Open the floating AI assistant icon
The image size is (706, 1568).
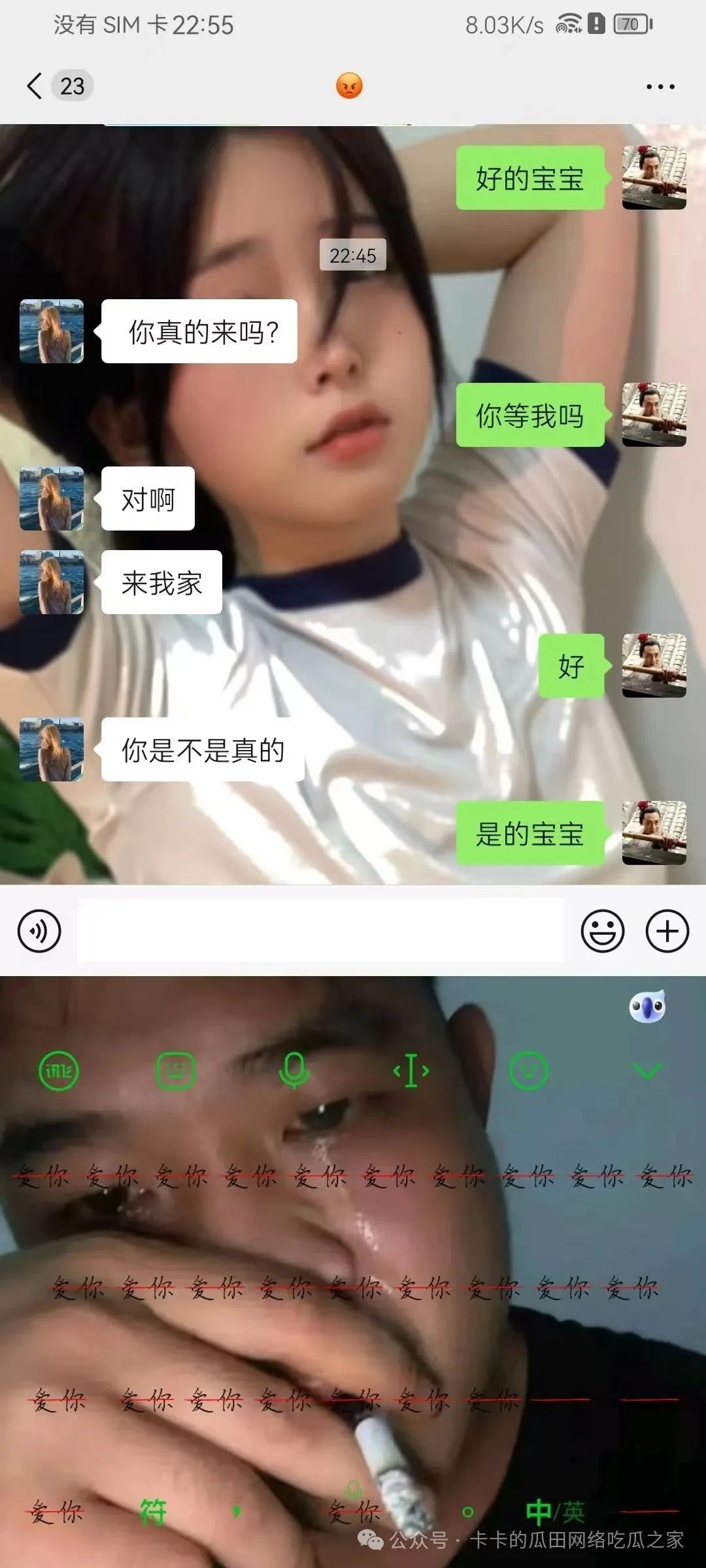point(647,1007)
